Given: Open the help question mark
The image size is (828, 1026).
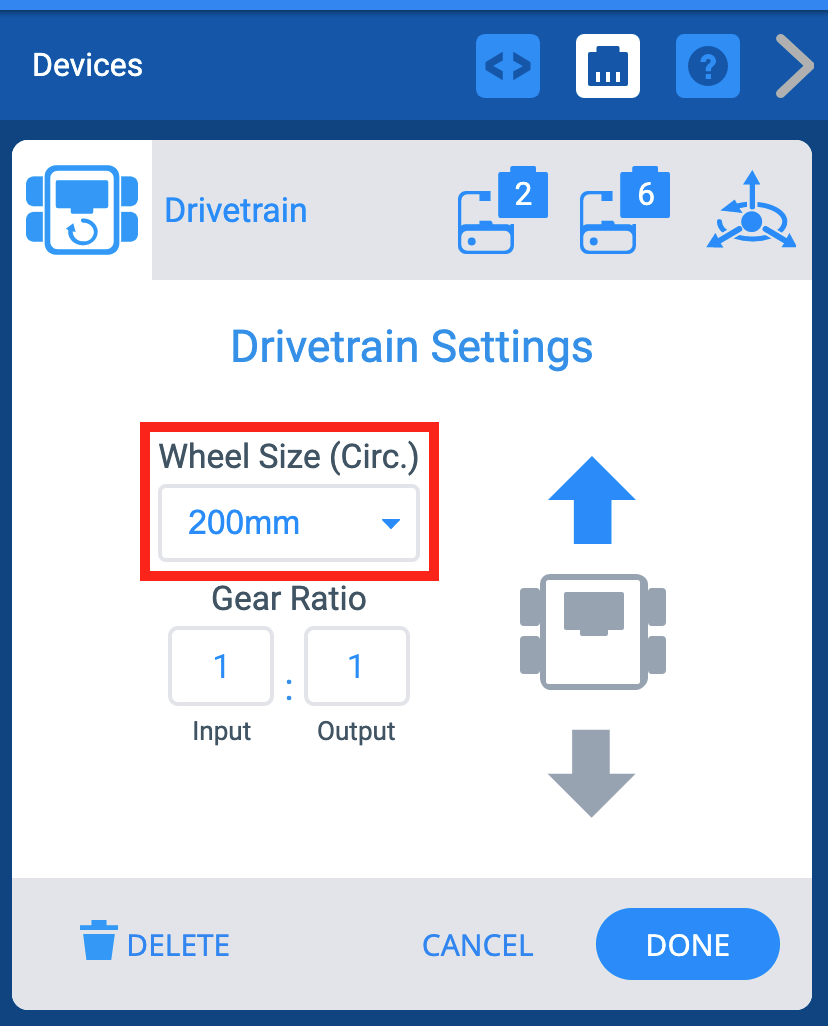Looking at the screenshot, I should (x=707, y=67).
